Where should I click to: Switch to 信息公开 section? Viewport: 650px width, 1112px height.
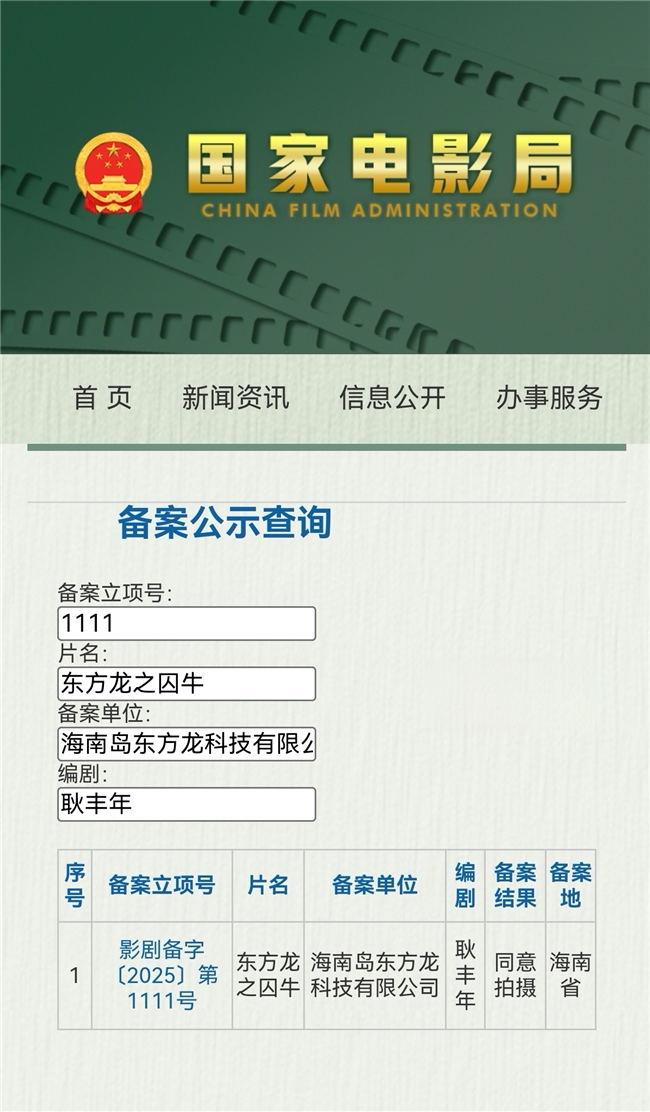392,398
